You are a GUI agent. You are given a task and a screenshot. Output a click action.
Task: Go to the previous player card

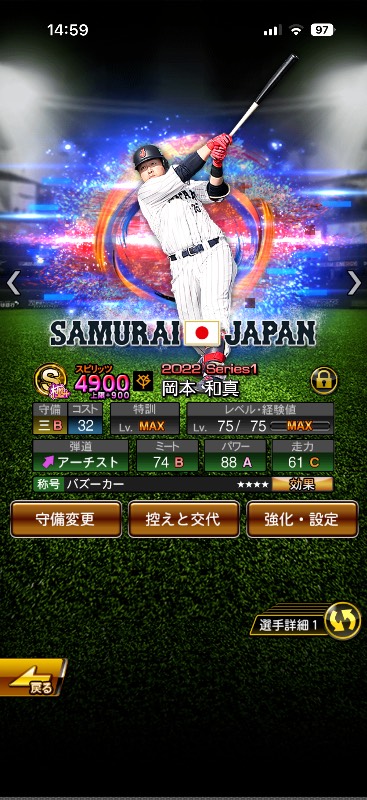[13, 283]
